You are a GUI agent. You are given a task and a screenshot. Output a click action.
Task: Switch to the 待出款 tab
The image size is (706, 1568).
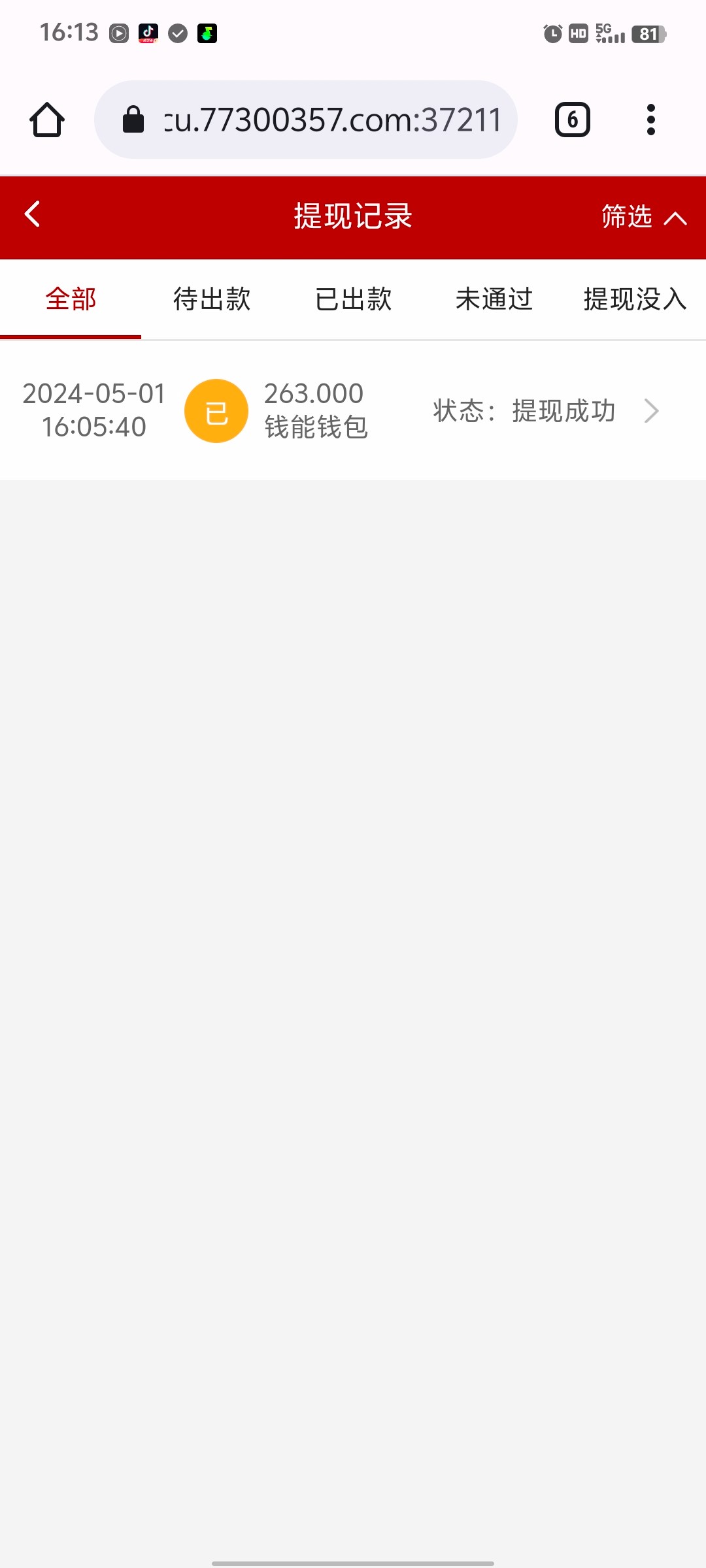(212, 299)
